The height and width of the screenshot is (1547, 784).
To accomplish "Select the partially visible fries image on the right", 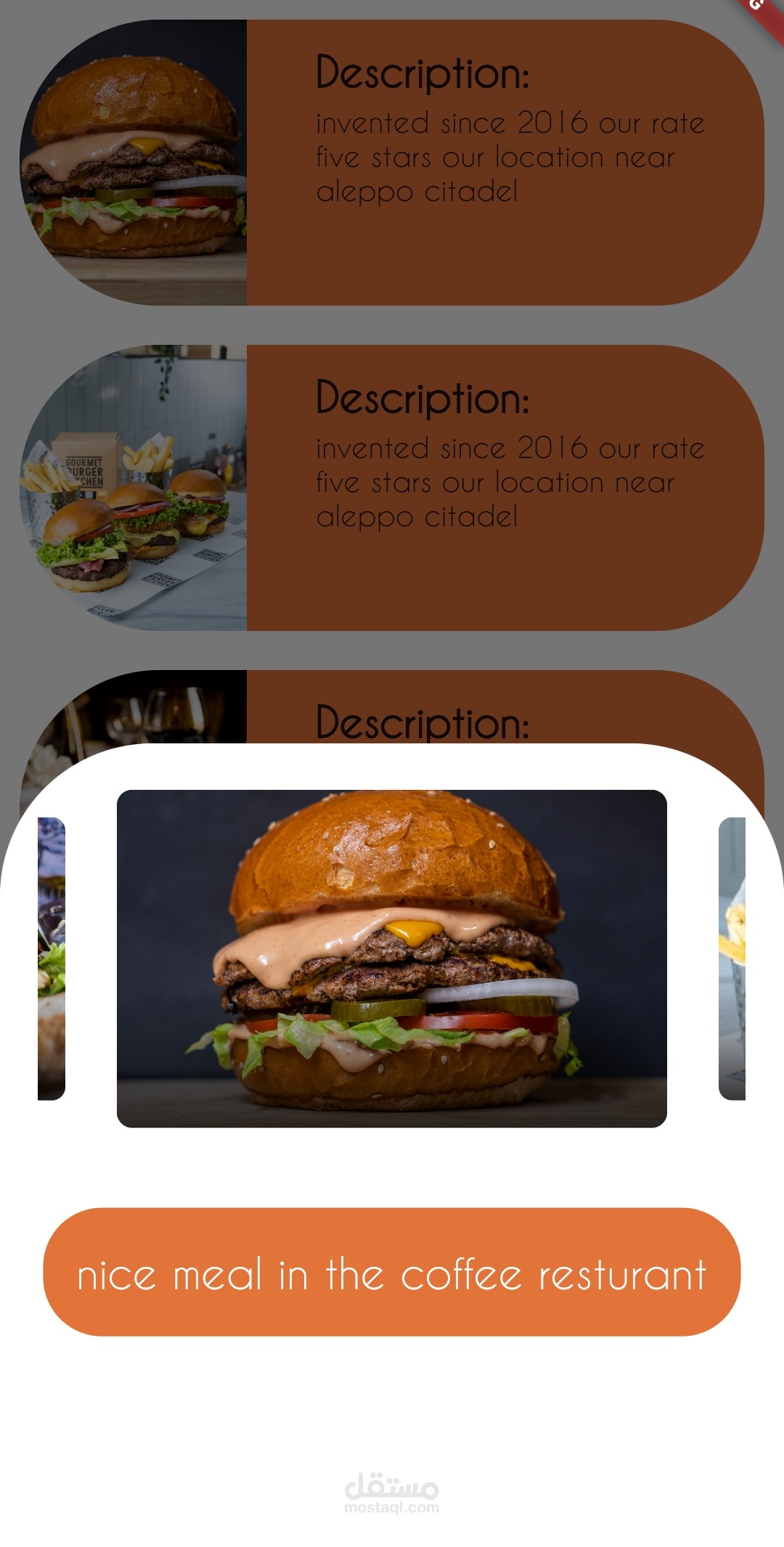I will (732, 958).
